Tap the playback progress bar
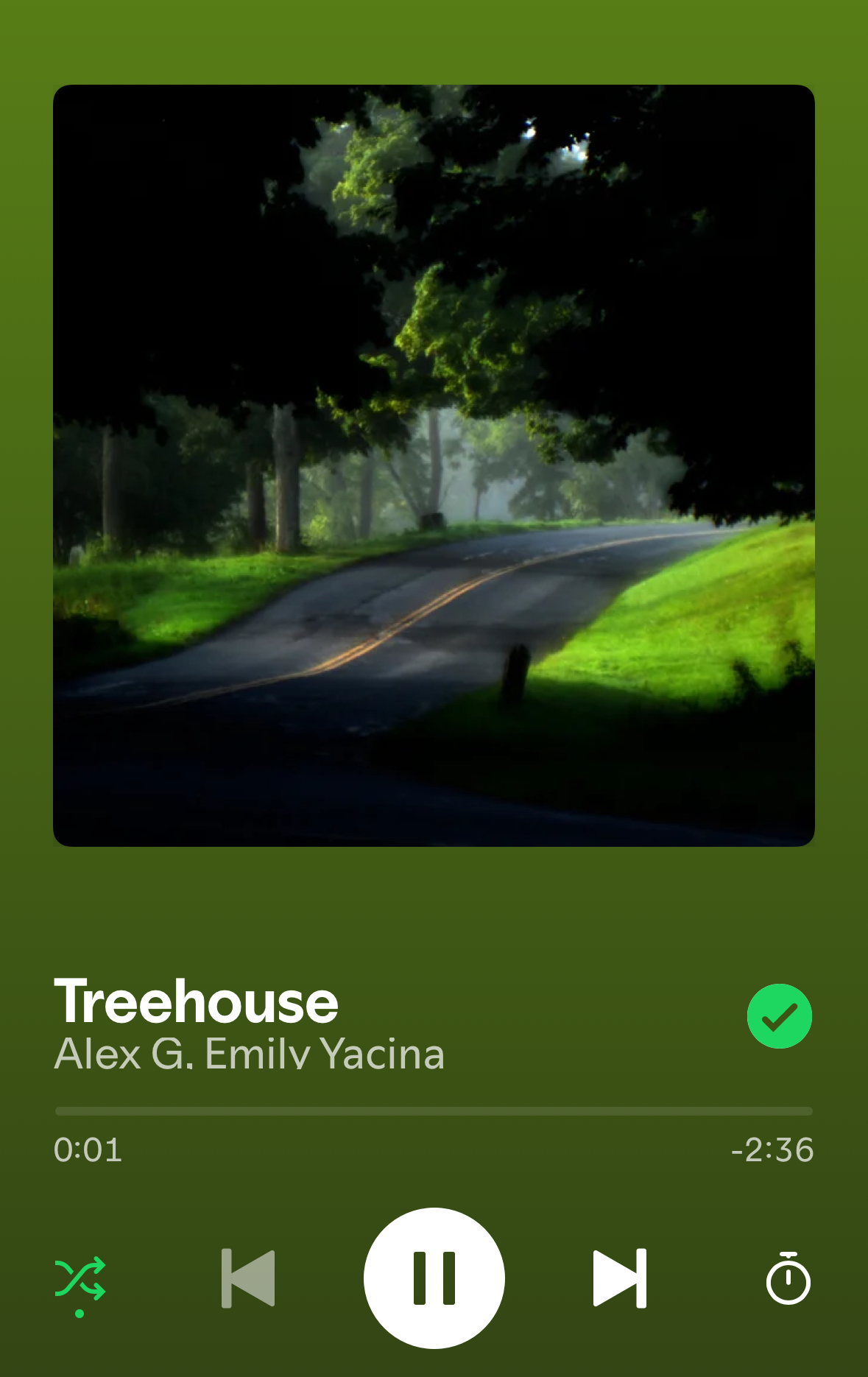This screenshot has width=868, height=1377. 434,1111
